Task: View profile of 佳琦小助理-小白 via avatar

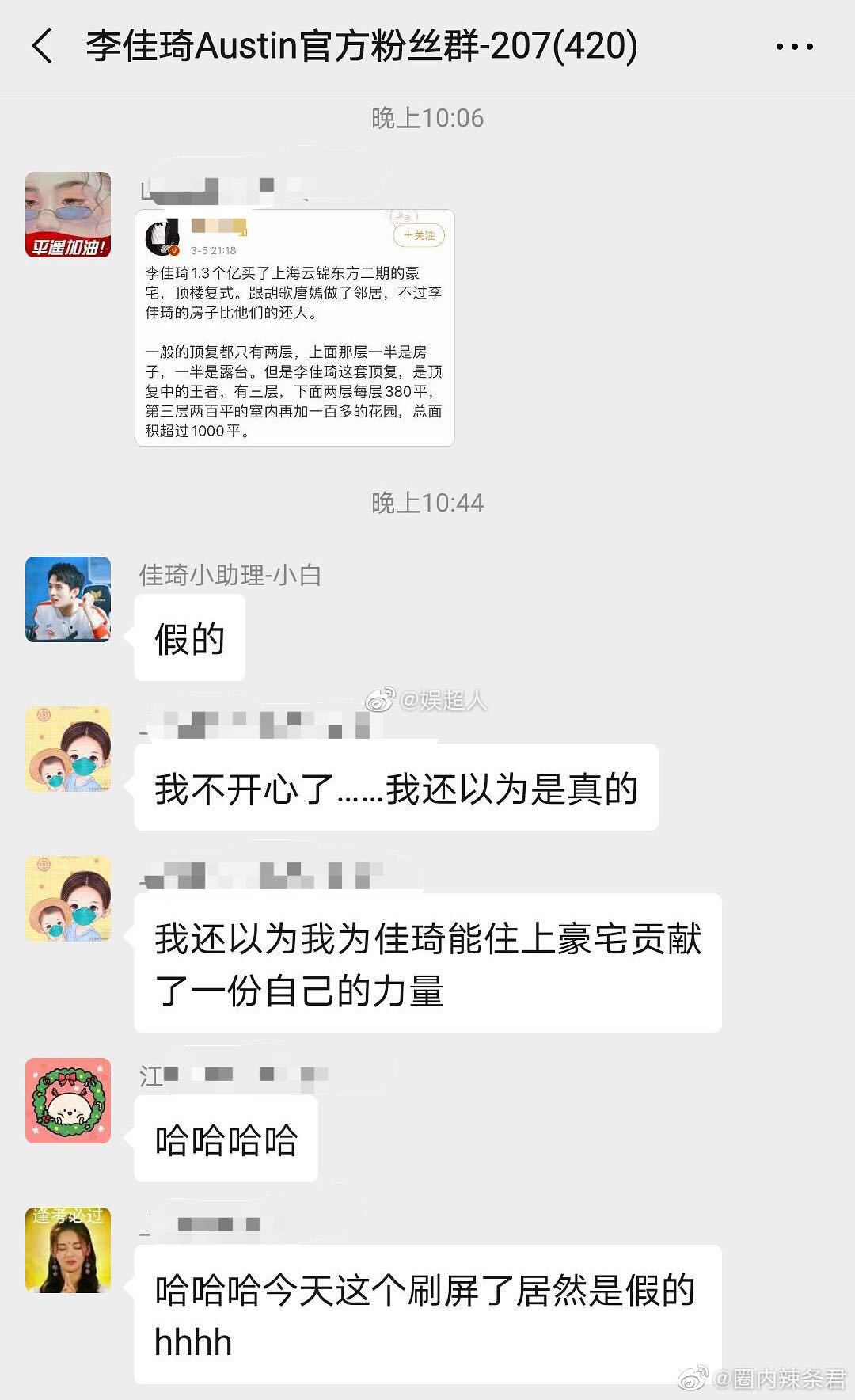Action: click(68, 599)
